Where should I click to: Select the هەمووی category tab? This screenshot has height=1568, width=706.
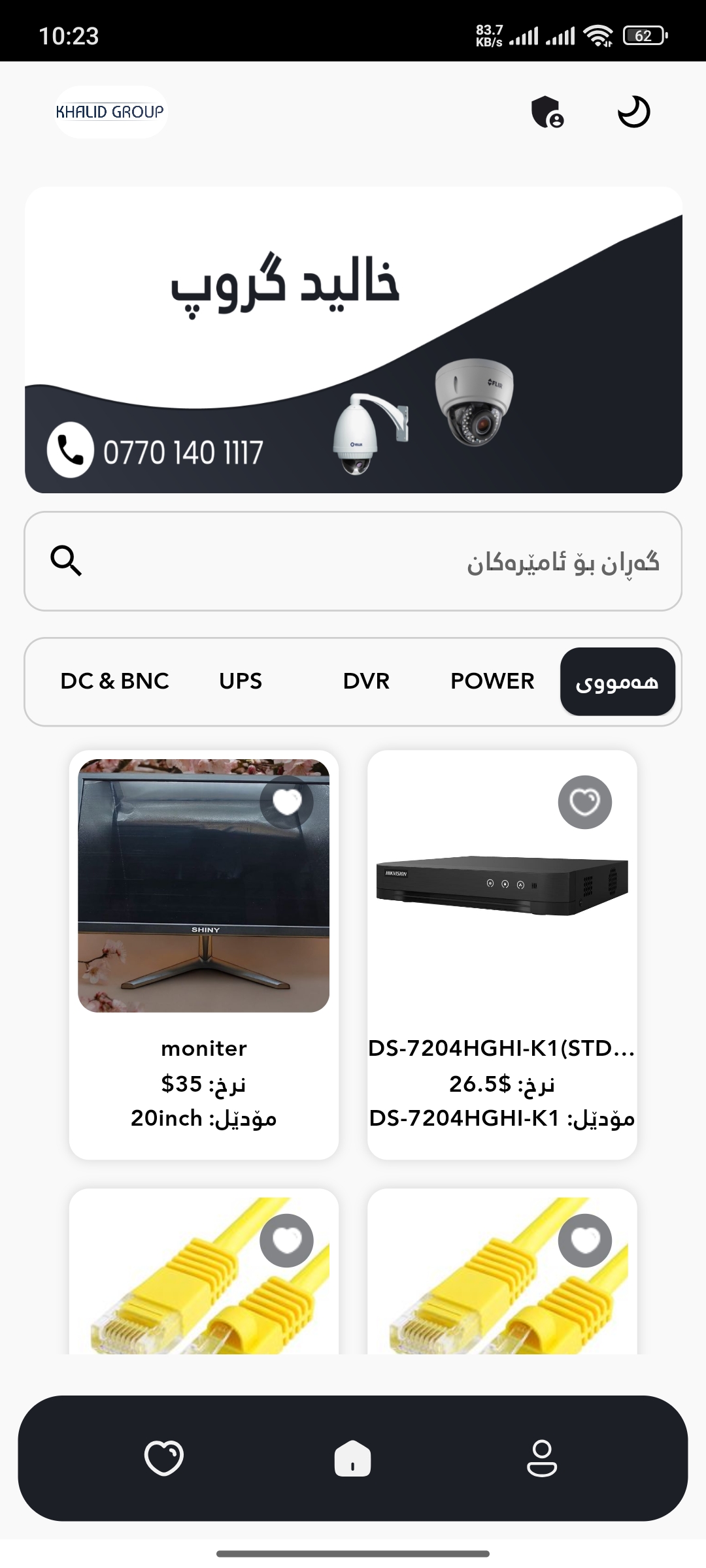618,681
